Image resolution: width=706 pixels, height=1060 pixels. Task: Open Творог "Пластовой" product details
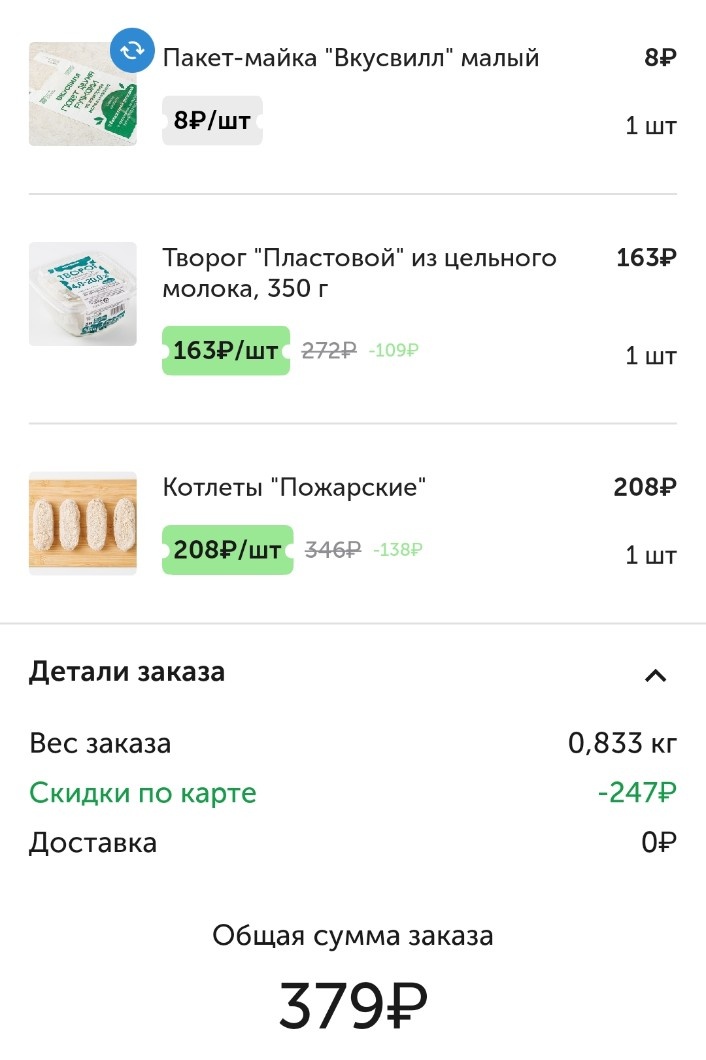point(359,273)
